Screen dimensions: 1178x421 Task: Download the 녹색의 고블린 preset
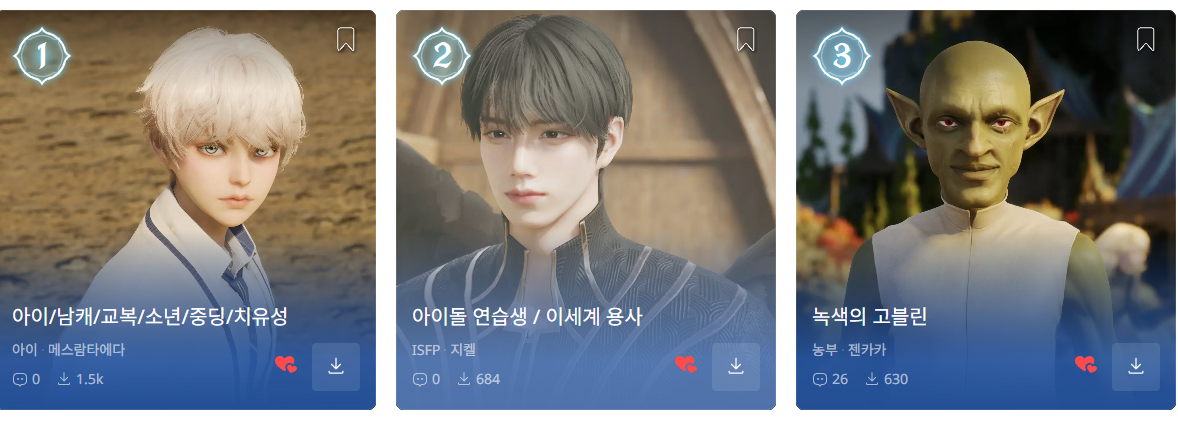[x=1136, y=366]
